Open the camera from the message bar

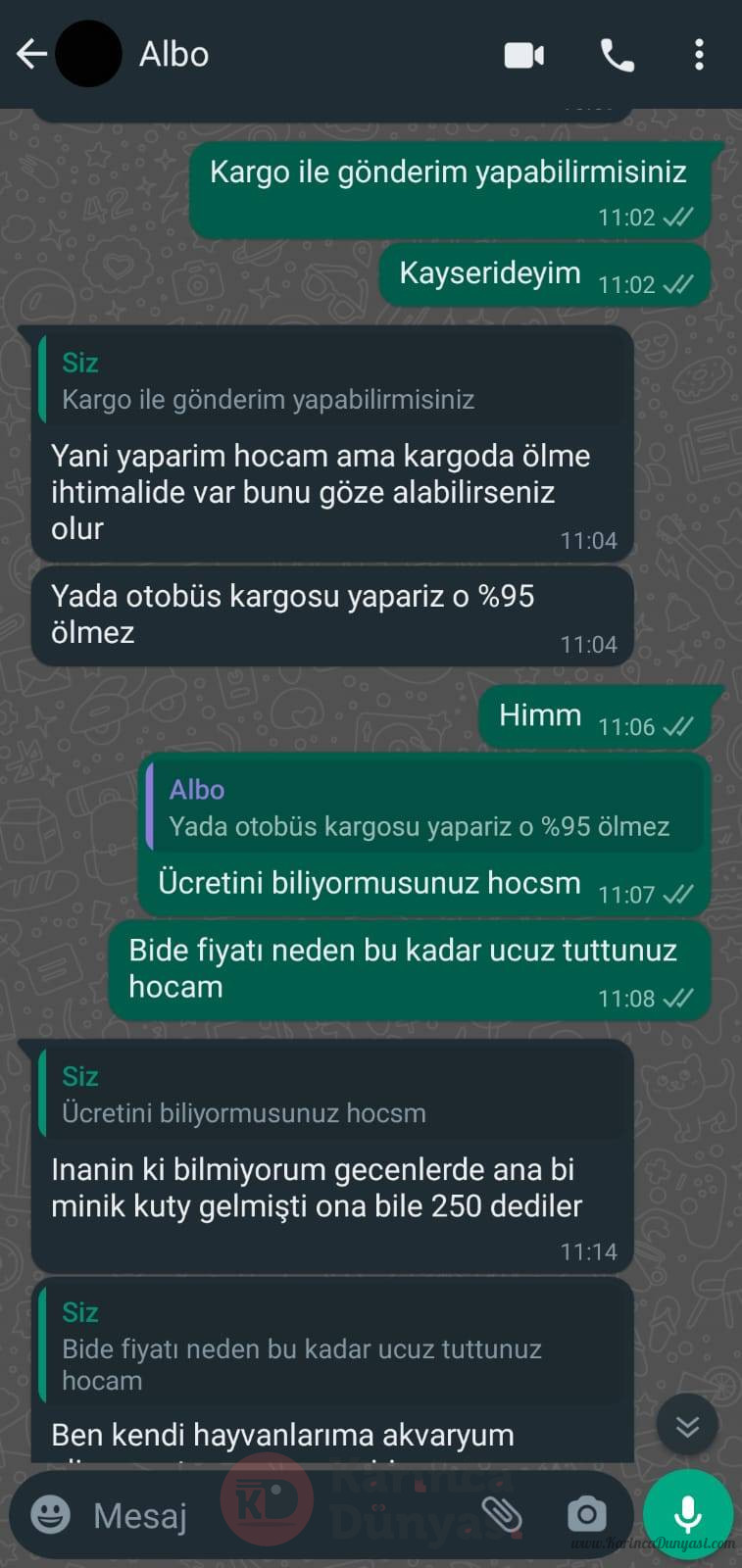coord(586,1515)
